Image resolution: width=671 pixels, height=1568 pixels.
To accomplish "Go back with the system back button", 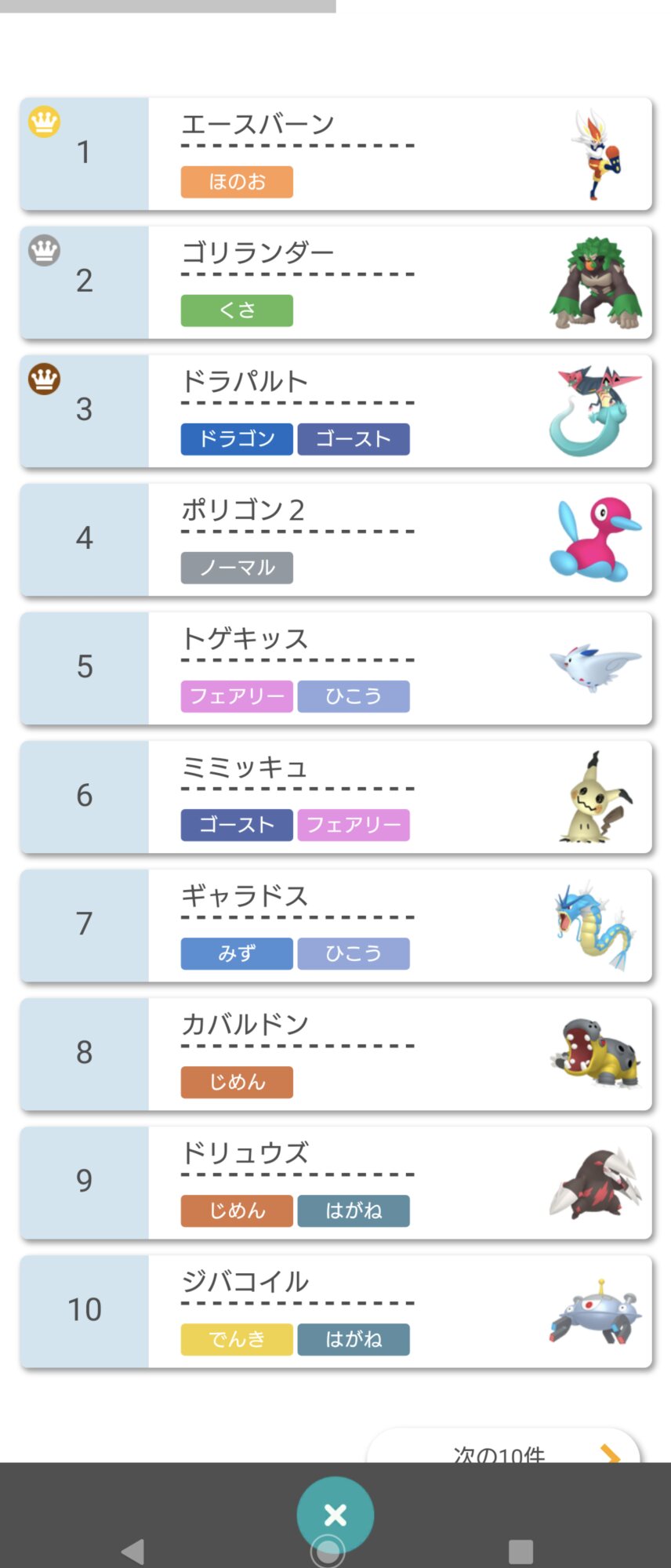I will 133,1551.
